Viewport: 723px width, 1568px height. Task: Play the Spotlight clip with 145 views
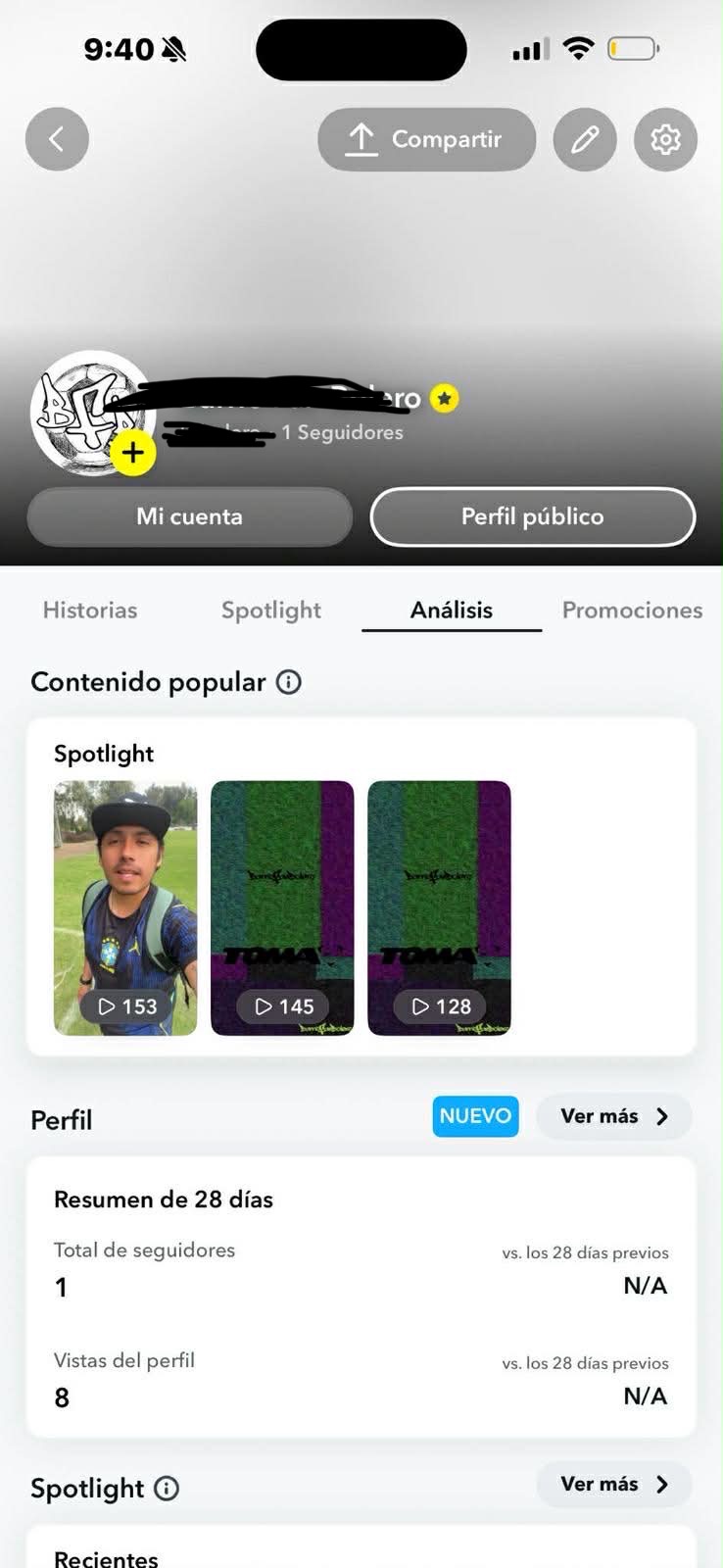pos(282,907)
